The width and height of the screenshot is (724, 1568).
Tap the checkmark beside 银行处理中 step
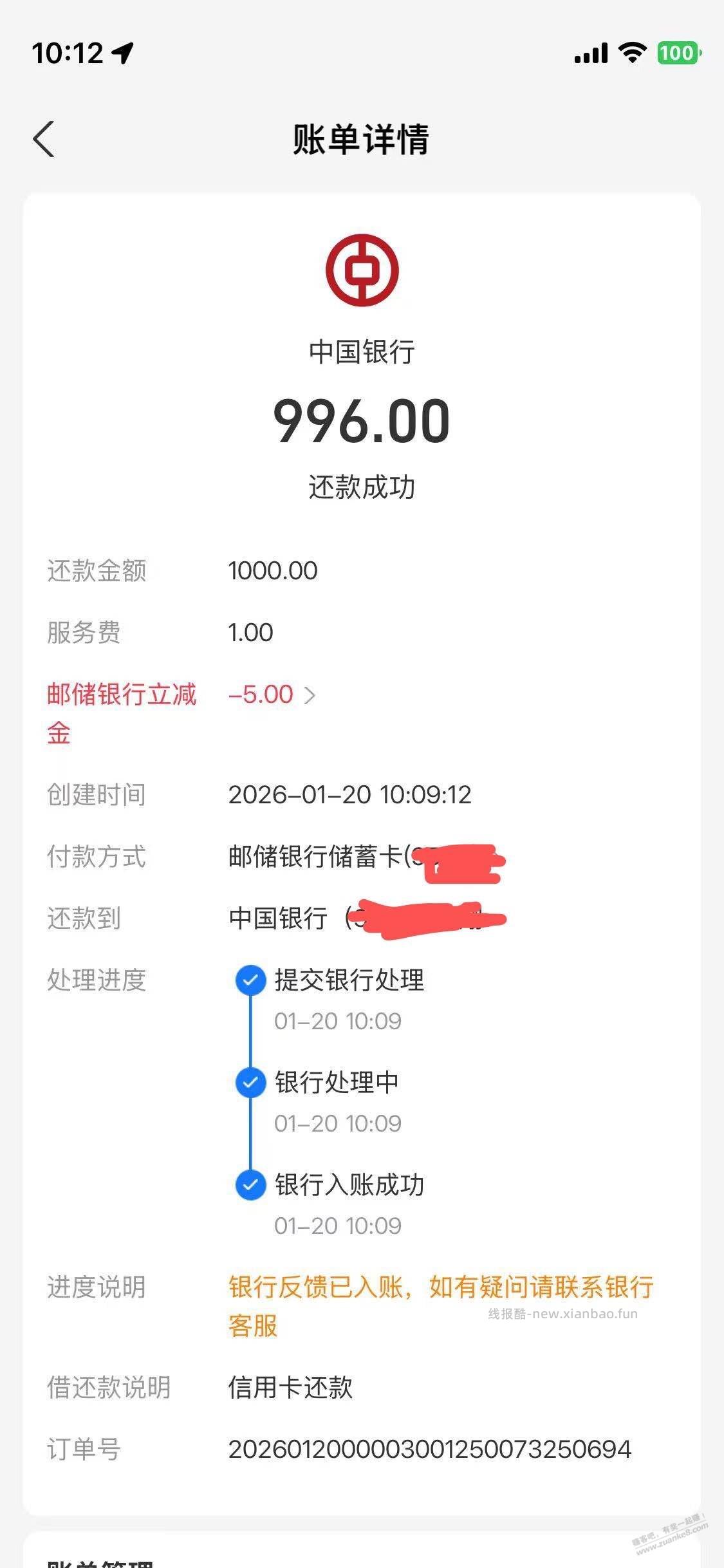(x=250, y=1083)
